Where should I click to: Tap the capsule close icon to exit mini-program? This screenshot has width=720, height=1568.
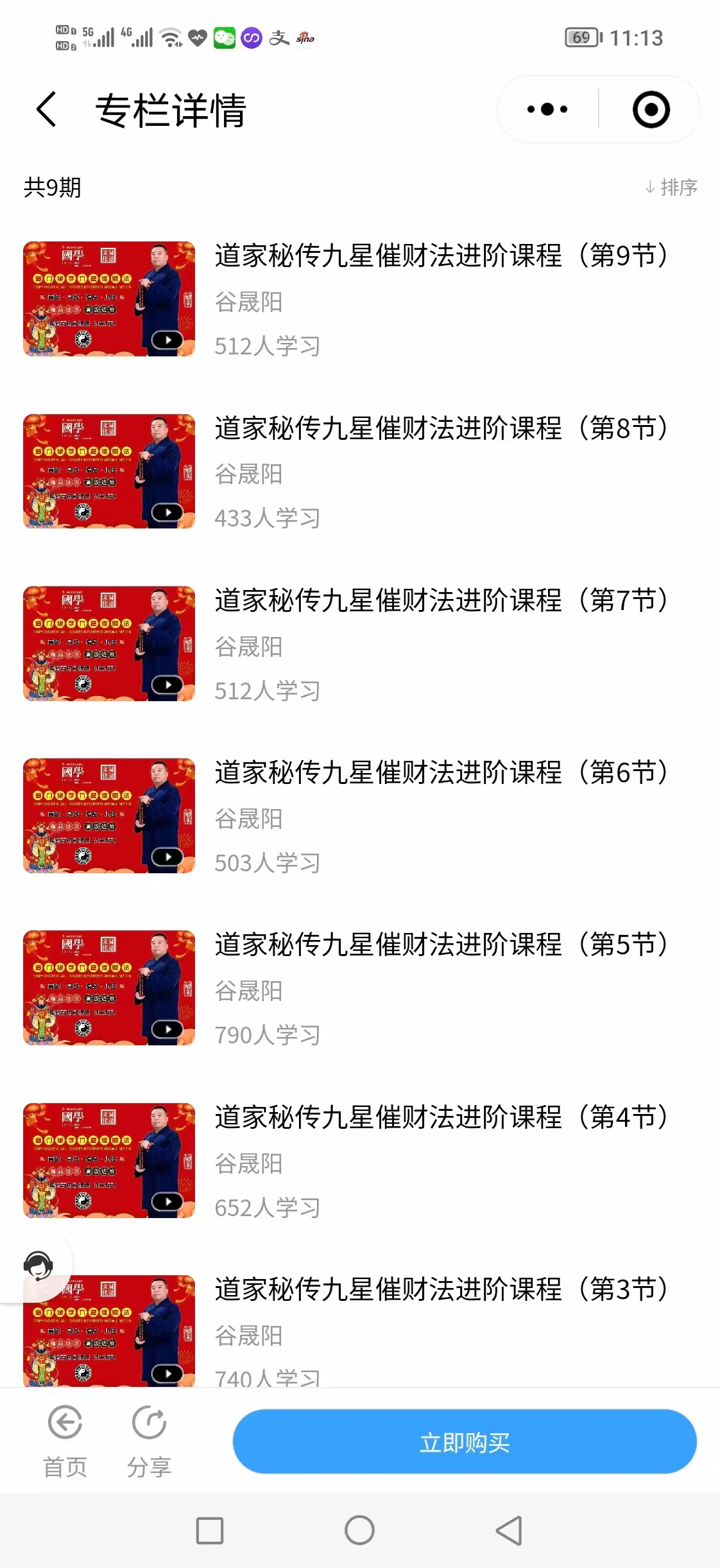coord(651,110)
